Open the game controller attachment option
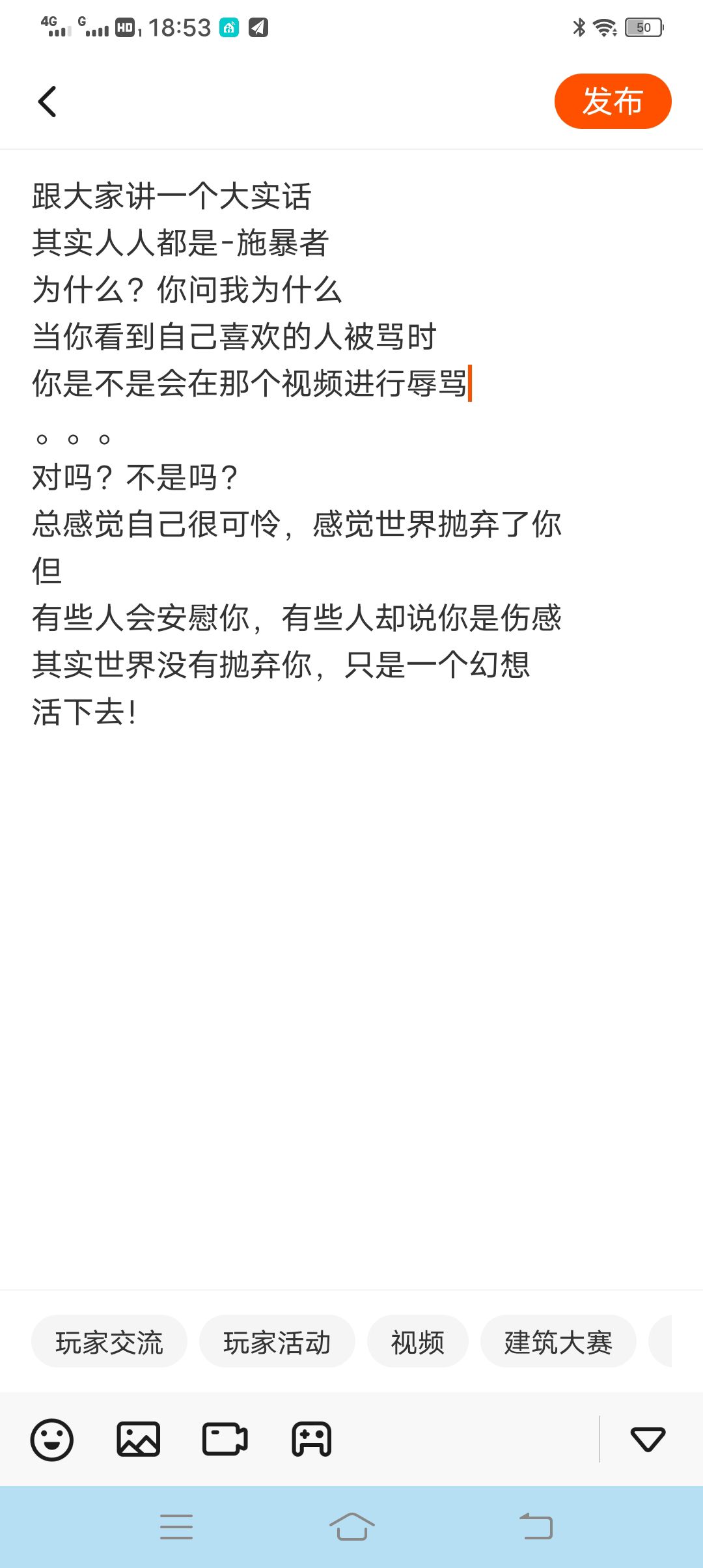The width and height of the screenshot is (703, 1568). pyautogui.click(x=312, y=1440)
